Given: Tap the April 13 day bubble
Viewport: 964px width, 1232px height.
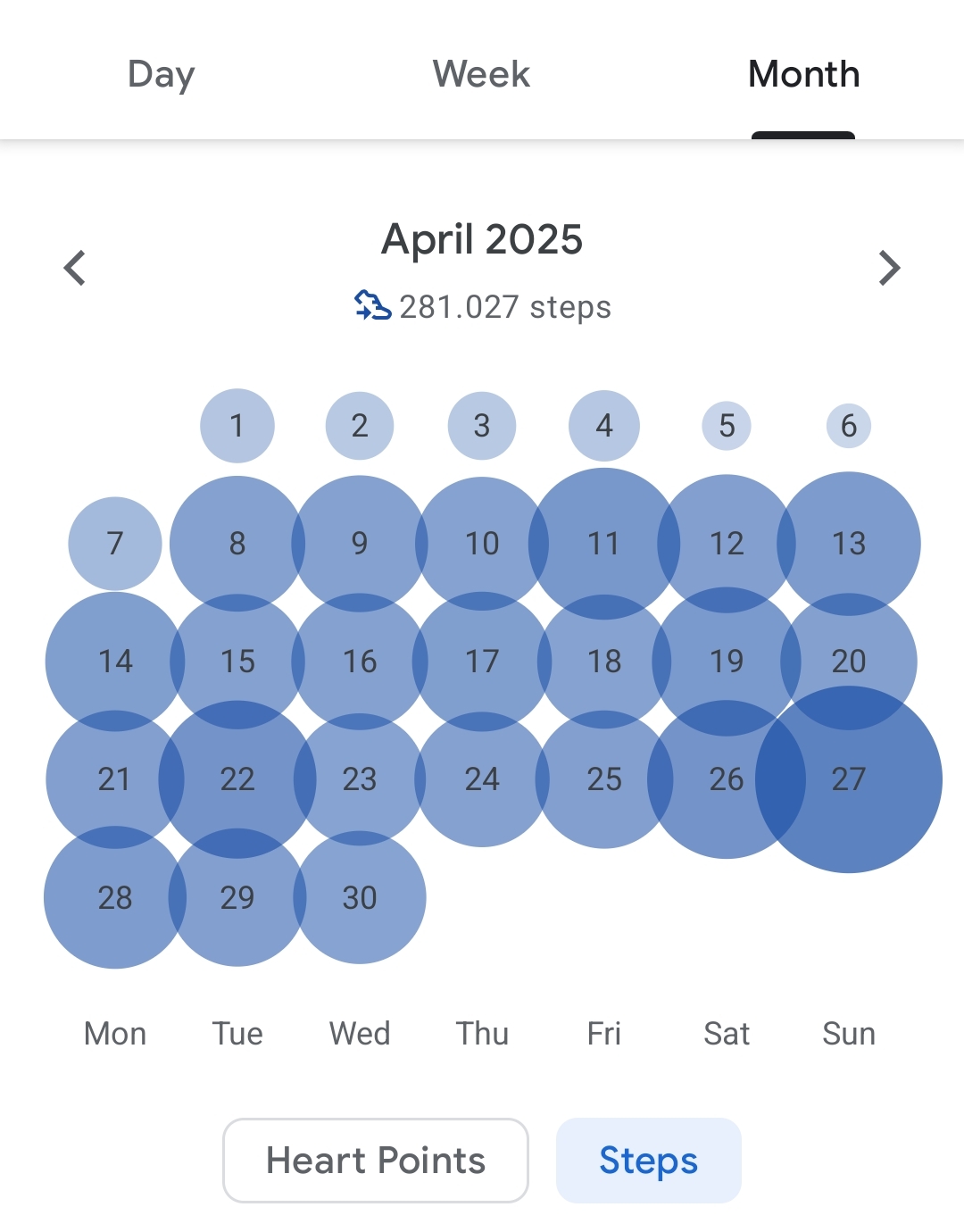Looking at the screenshot, I should coord(849,544).
